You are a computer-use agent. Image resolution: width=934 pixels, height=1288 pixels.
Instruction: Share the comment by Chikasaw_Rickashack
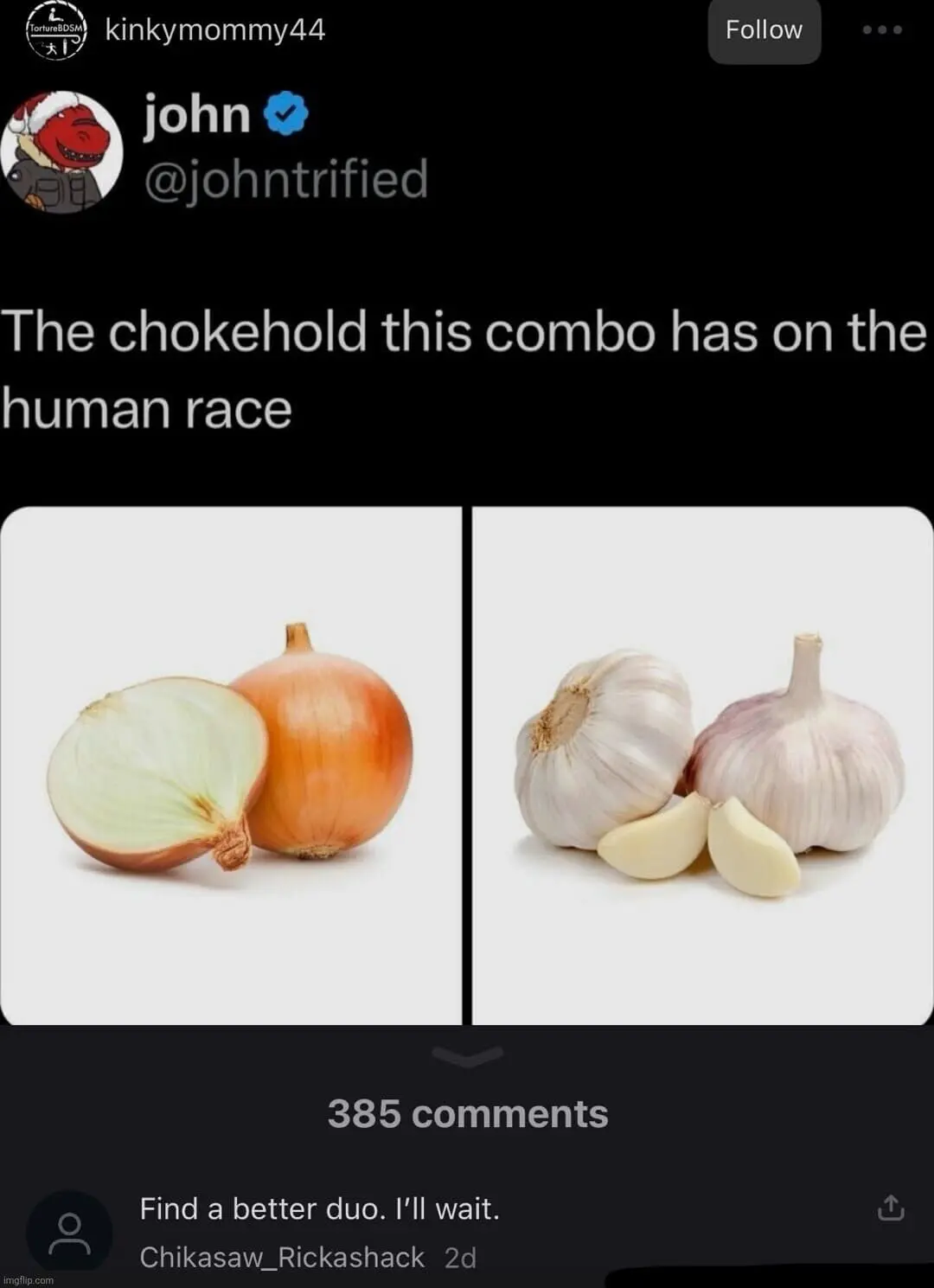coord(891,1208)
